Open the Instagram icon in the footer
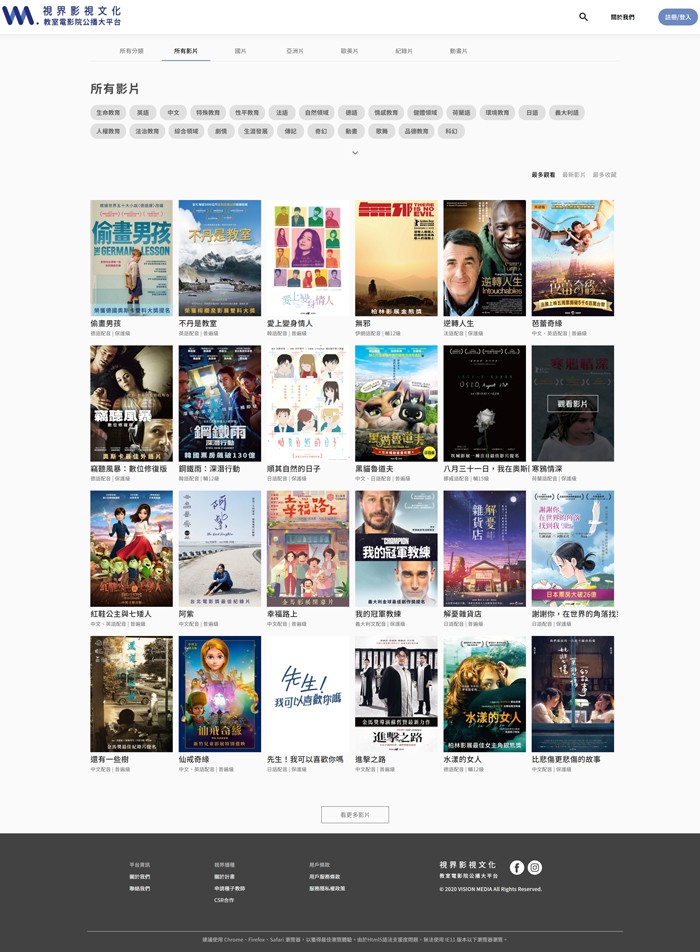This screenshot has width=700, height=952. click(535, 868)
